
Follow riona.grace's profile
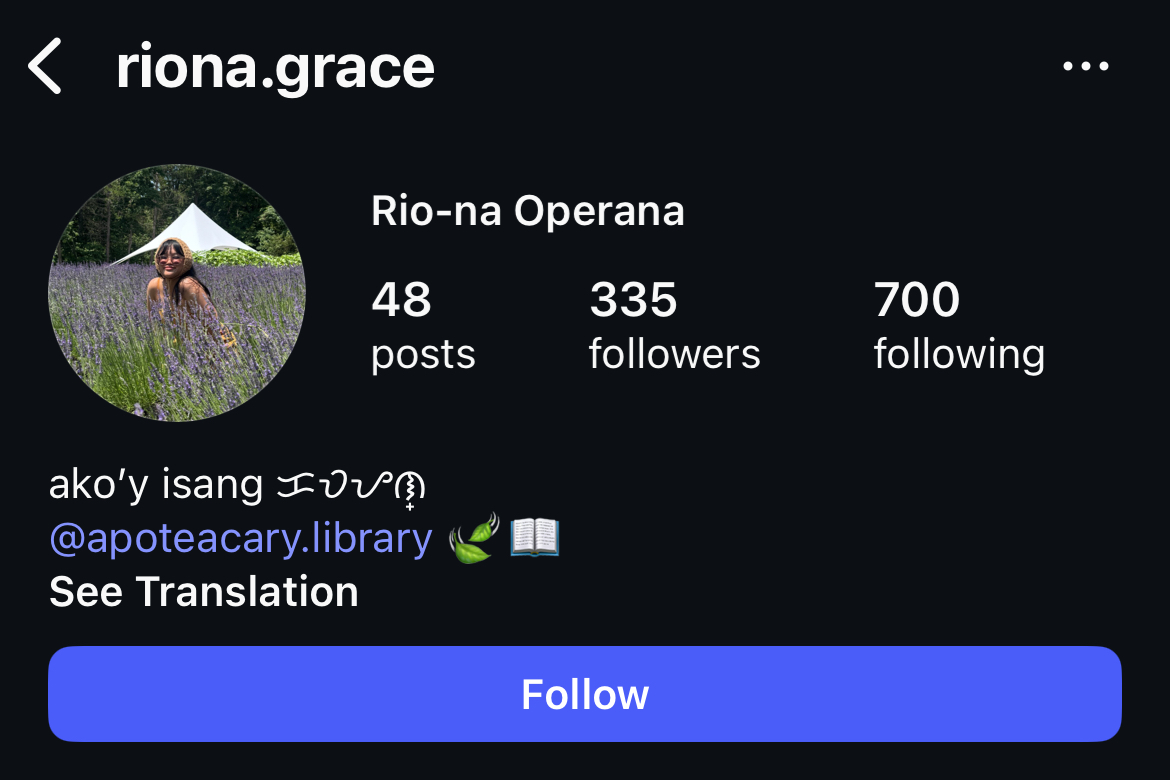click(585, 694)
